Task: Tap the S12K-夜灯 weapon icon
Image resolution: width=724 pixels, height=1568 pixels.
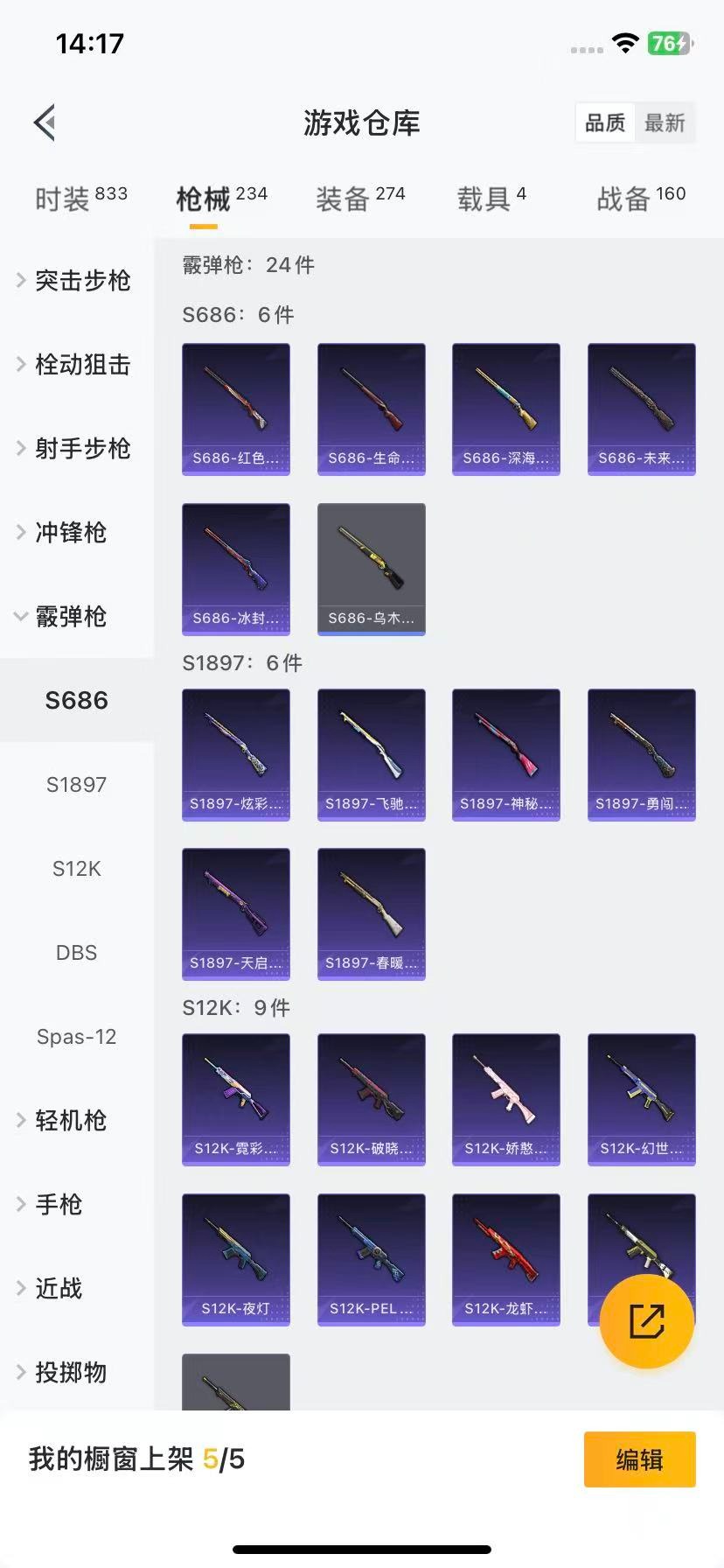Action: [x=235, y=1259]
